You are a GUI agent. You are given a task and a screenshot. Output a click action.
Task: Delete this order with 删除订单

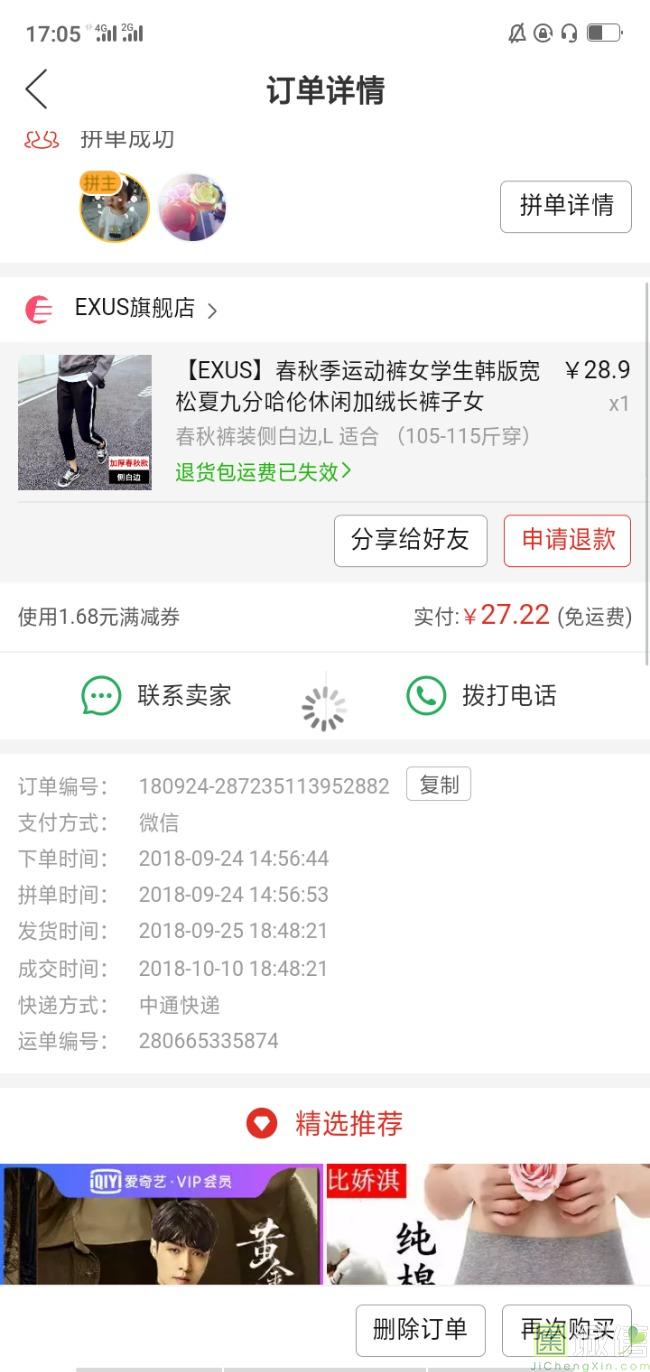click(x=420, y=1329)
